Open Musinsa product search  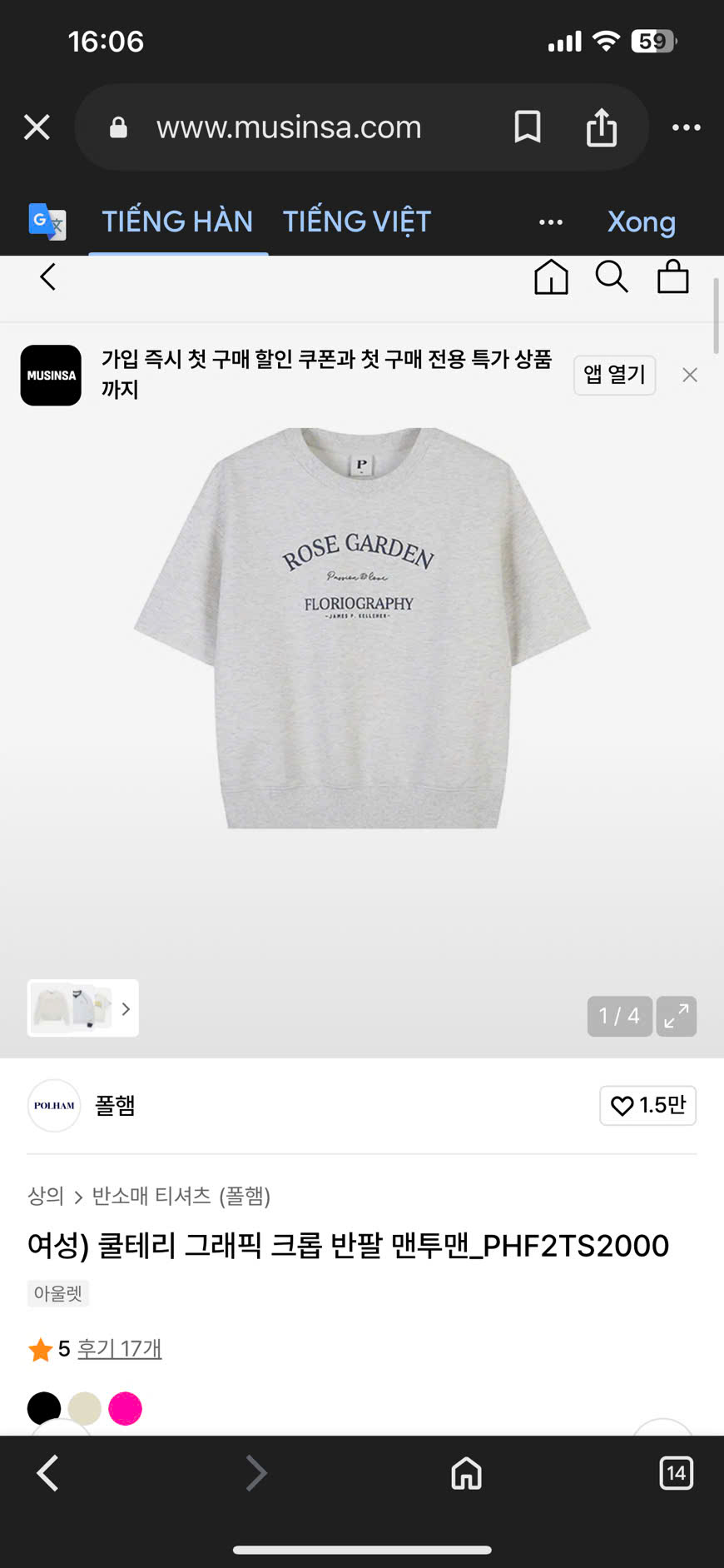click(x=612, y=276)
